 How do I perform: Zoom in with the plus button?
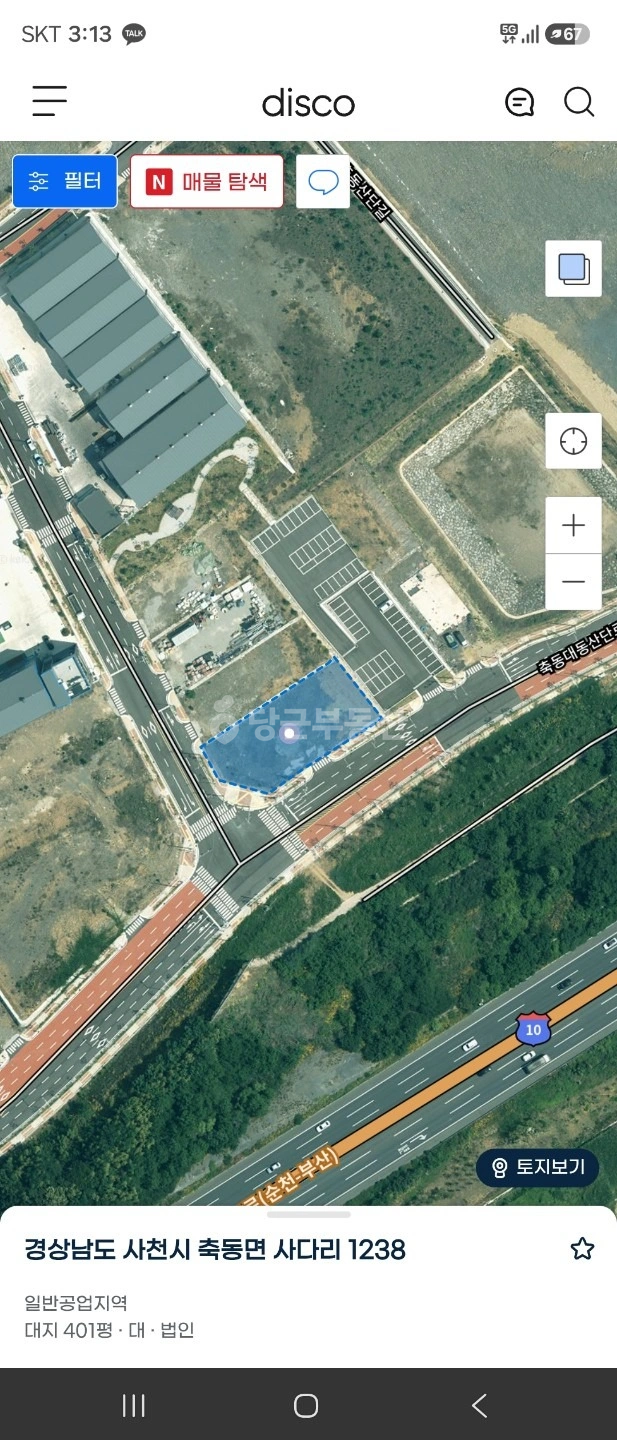pyautogui.click(x=573, y=525)
